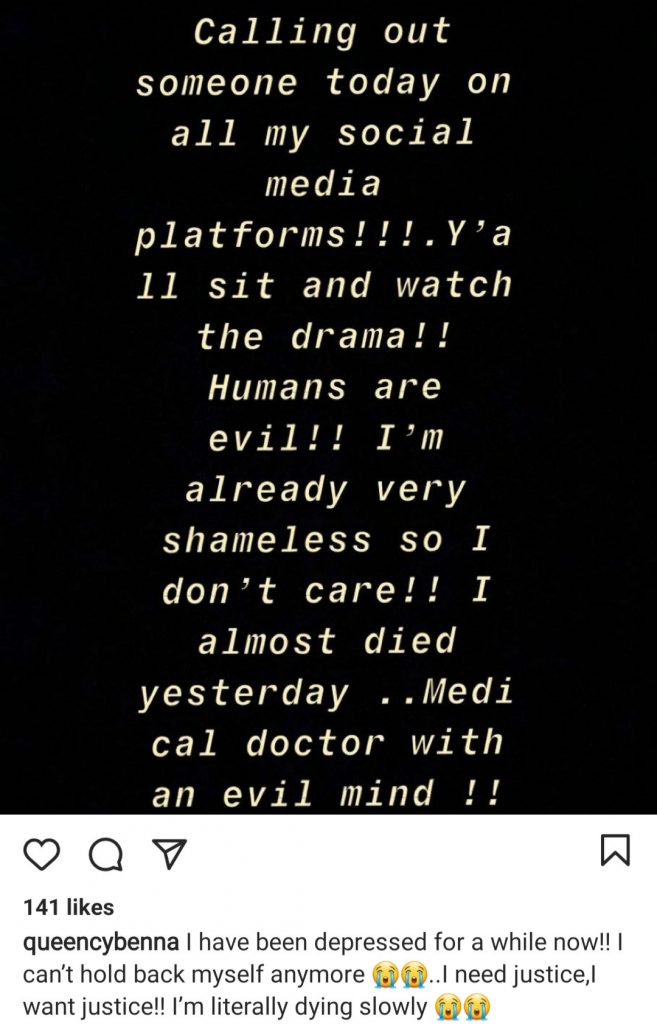Viewport: 657px width, 1024px height.
Task: View the 141 likes list
Action: coord(68,908)
